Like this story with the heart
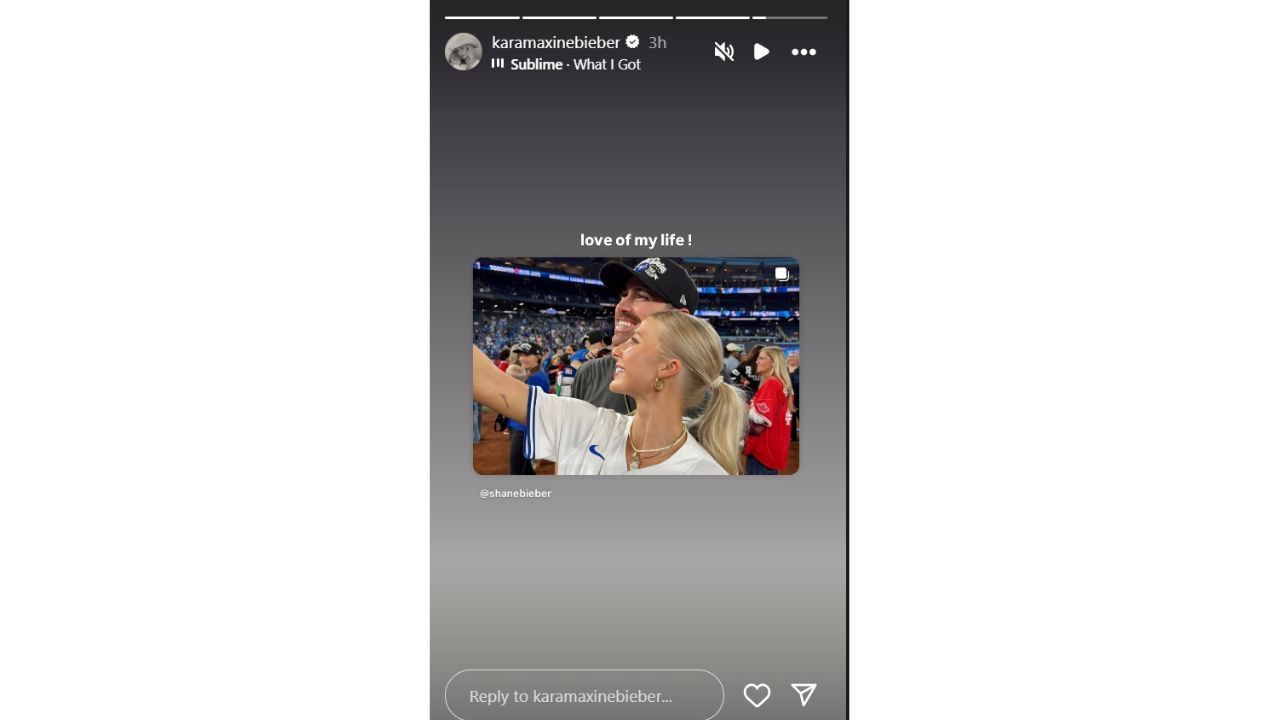 click(x=757, y=695)
